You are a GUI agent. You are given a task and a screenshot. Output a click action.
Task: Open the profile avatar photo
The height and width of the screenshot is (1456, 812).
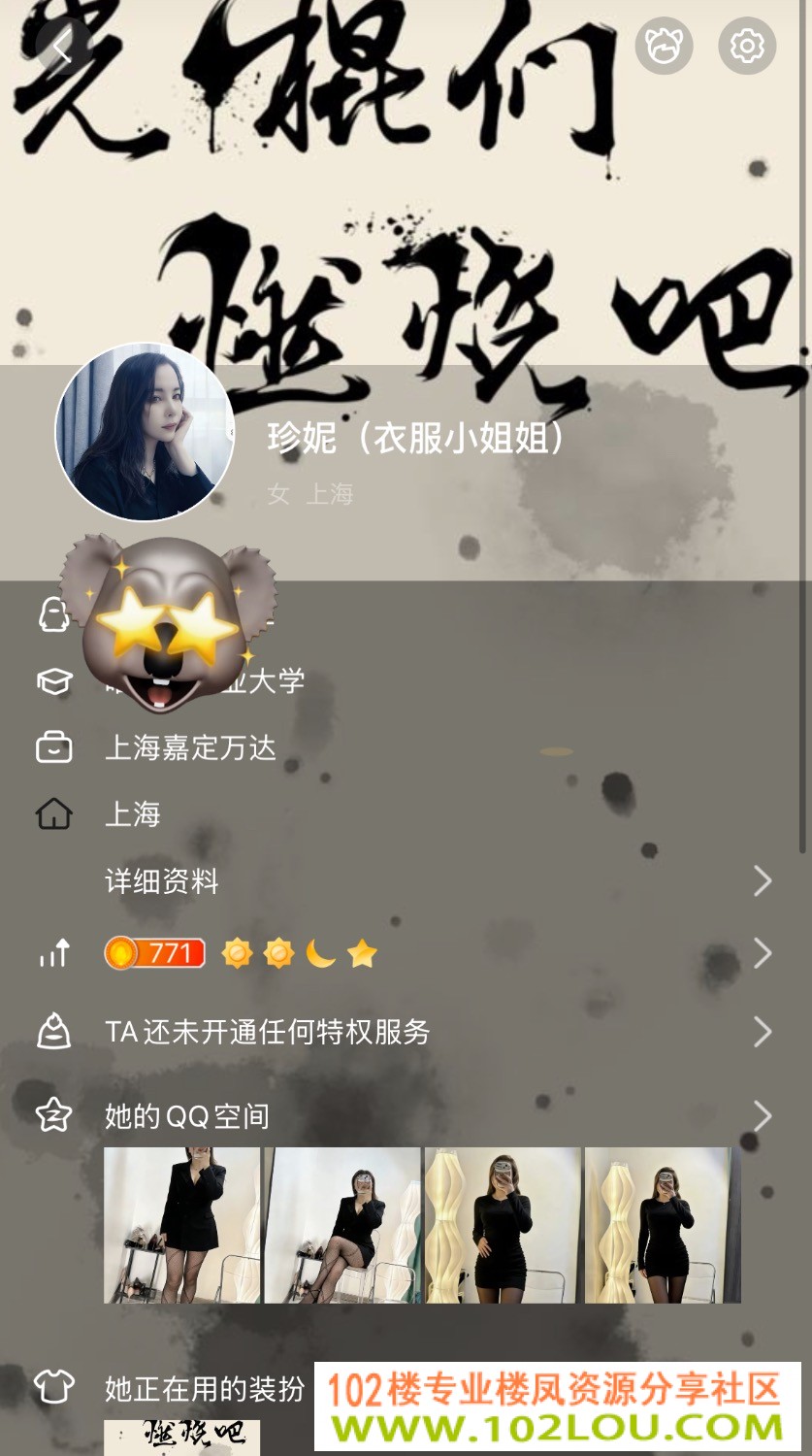click(145, 432)
